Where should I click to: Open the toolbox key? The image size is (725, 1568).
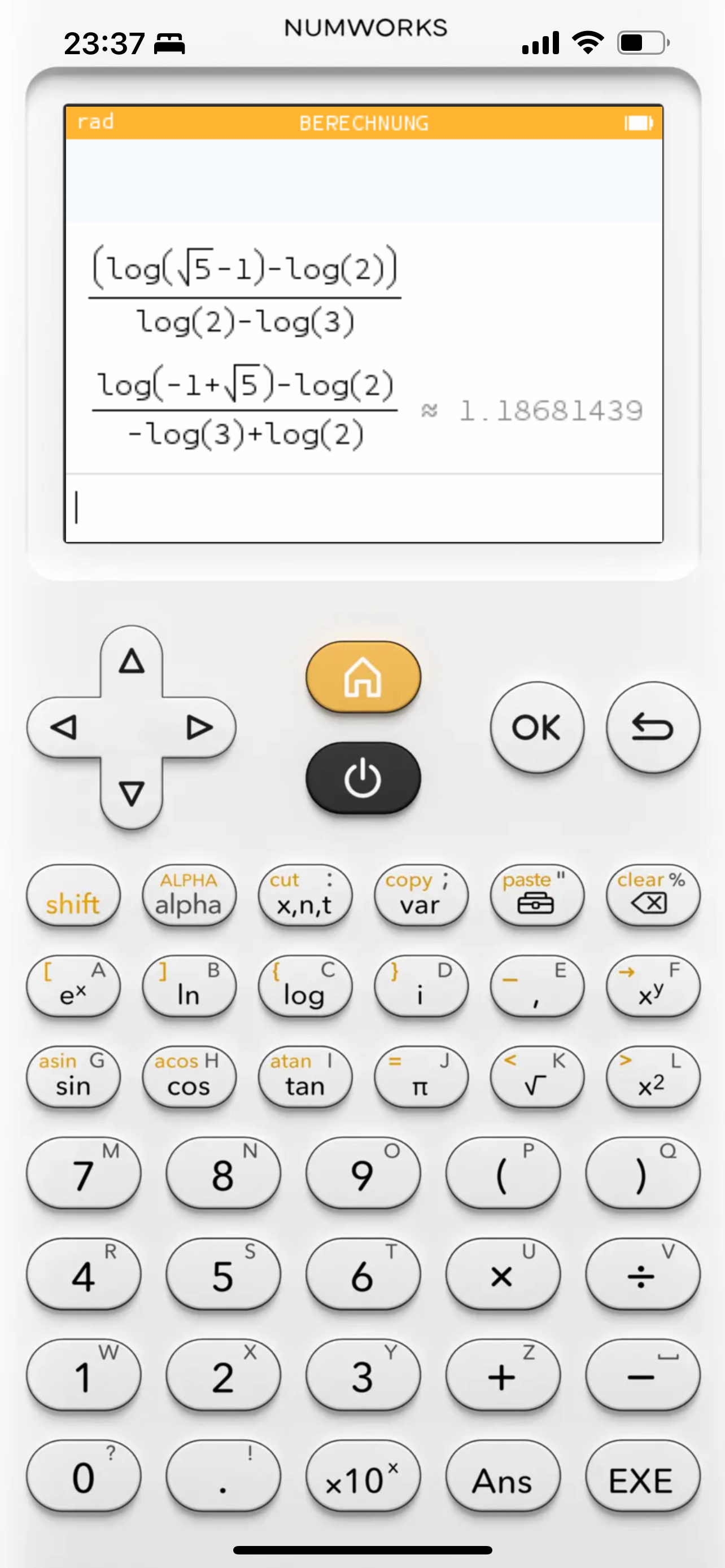(536, 897)
